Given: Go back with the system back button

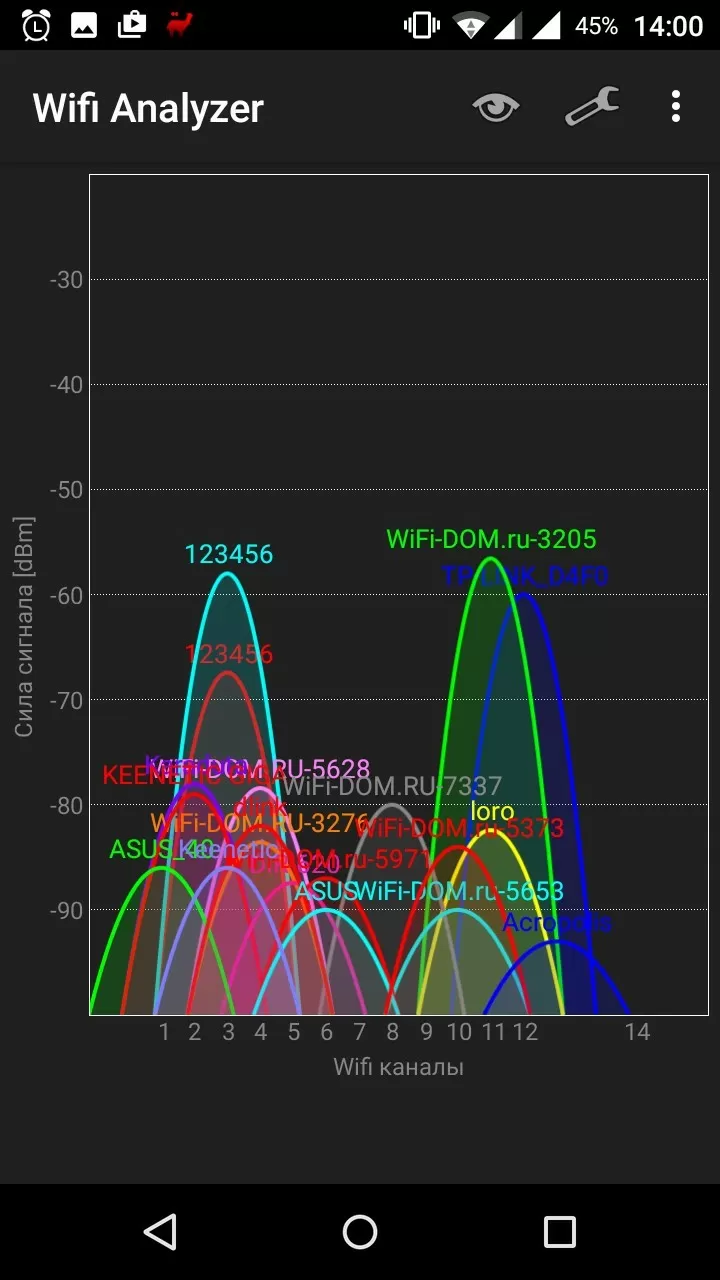Looking at the screenshot, I should (160, 1232).
